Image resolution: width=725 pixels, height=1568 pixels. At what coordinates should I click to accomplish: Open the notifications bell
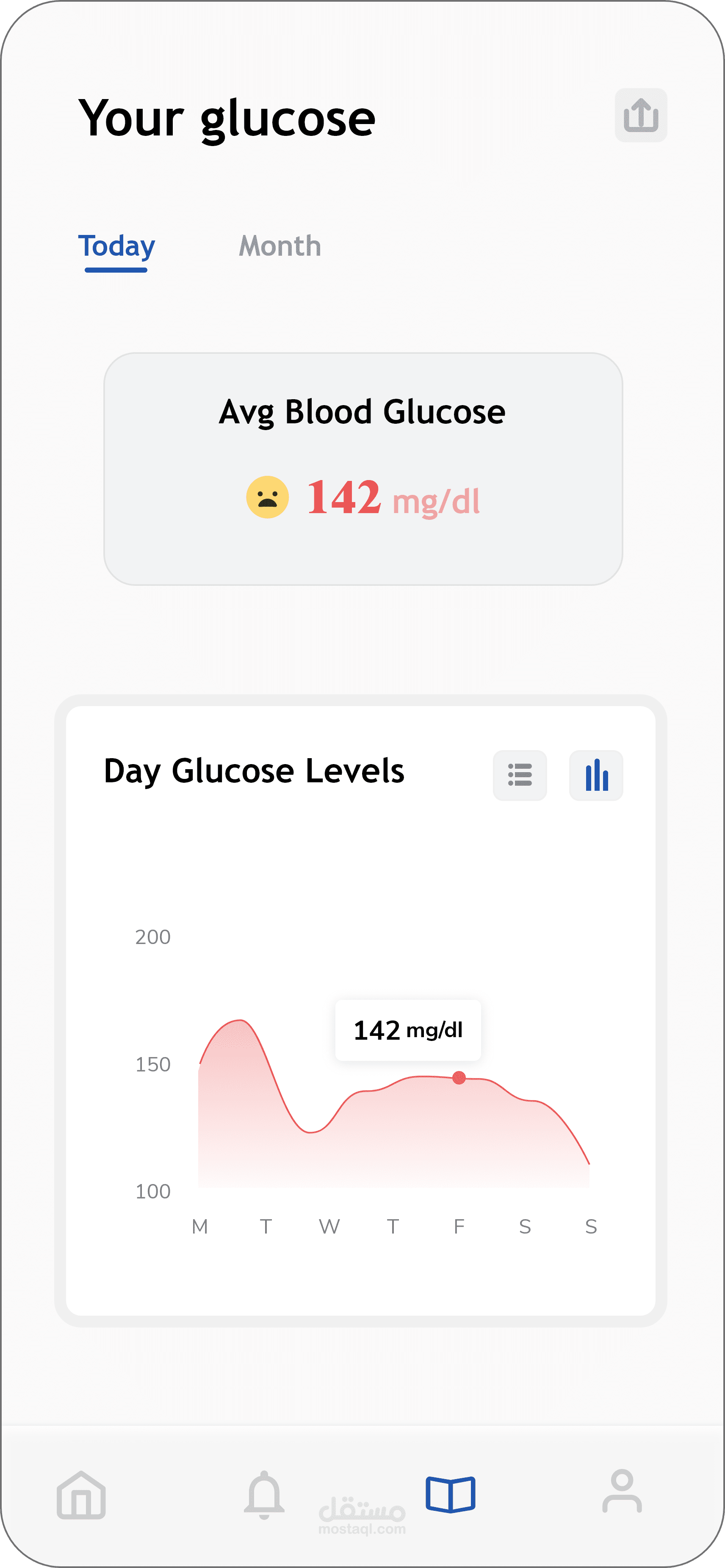[264, 1495]
